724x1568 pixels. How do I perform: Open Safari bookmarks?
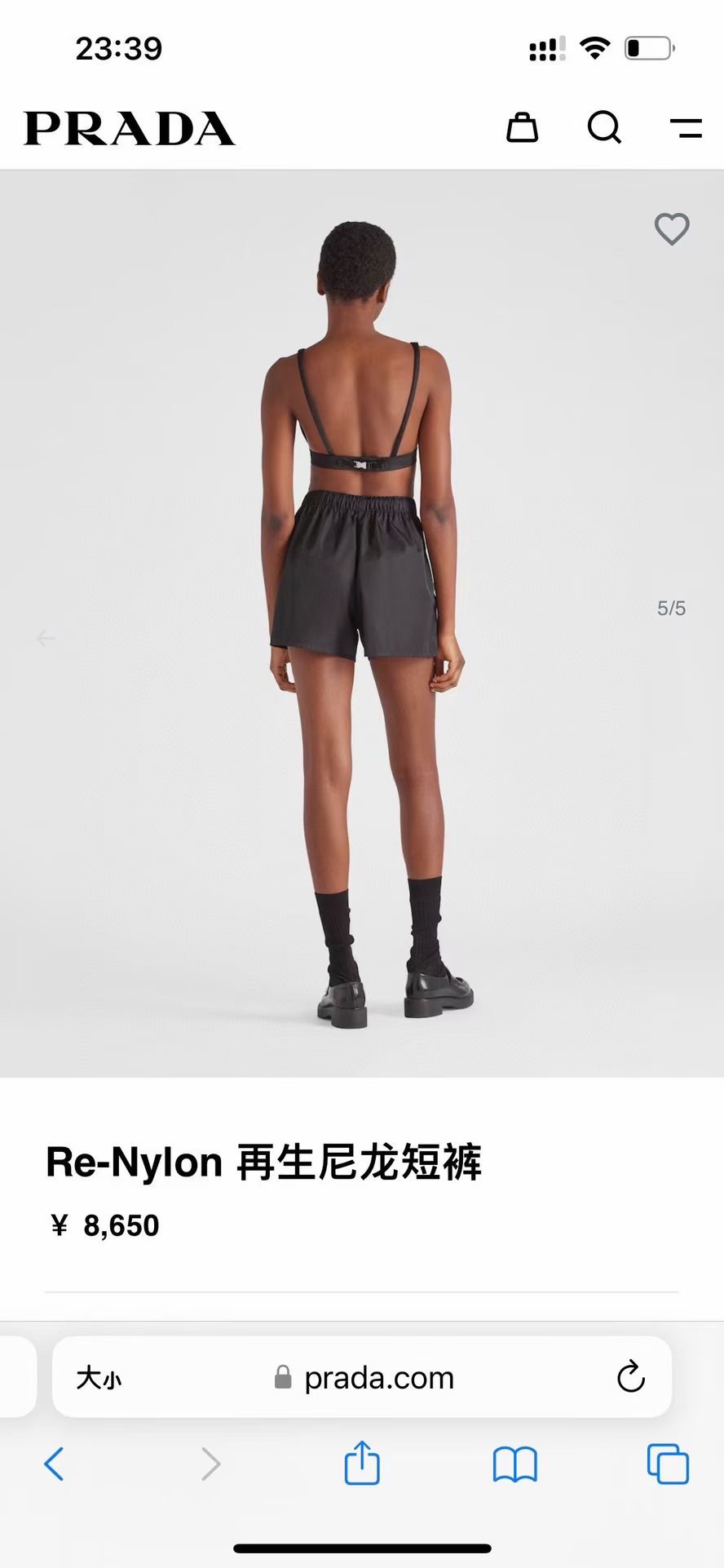coord(514,1464)
